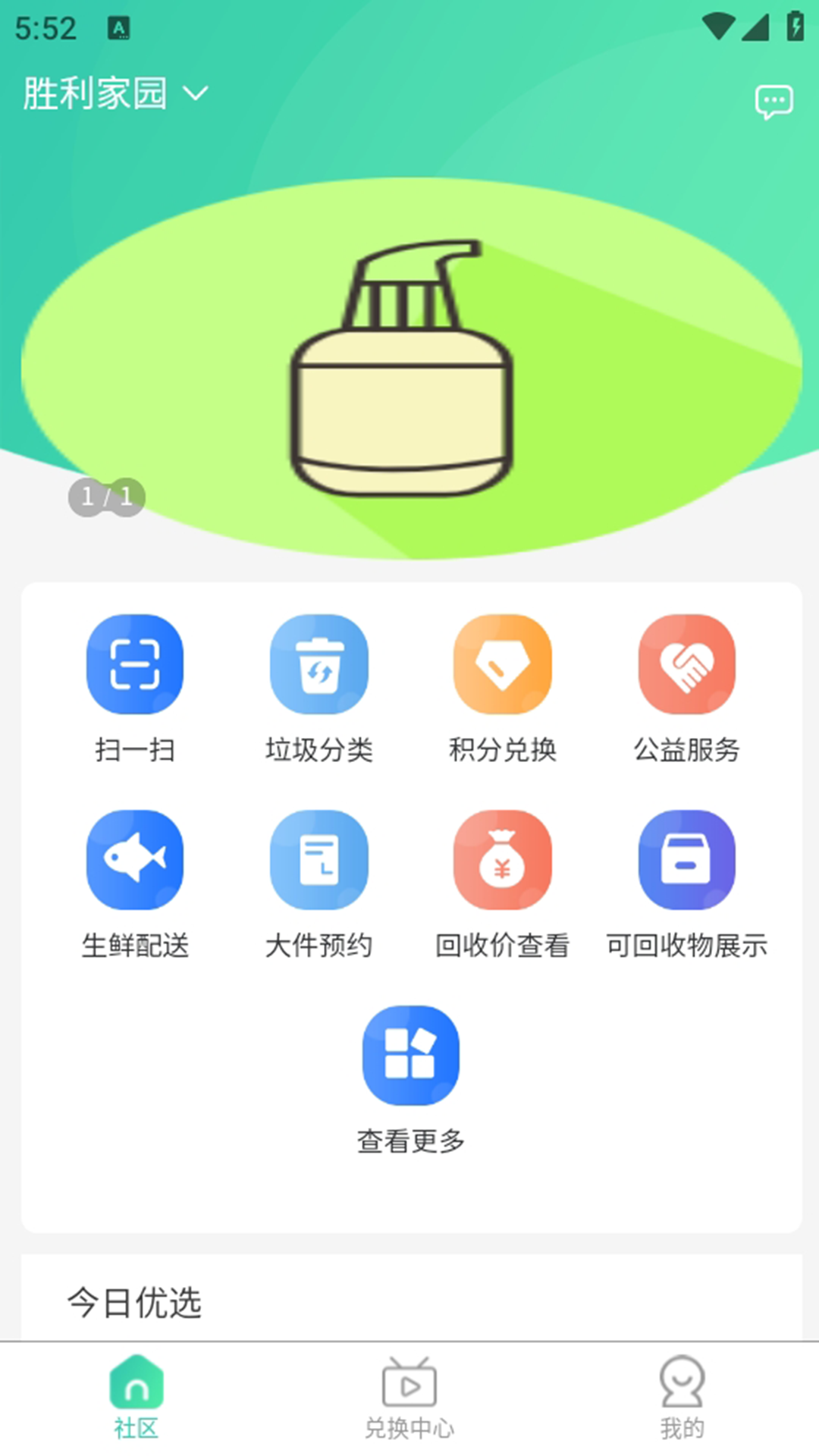Open the messages chat icon
Screen dimensions: 819x1456
click(774, 102)
